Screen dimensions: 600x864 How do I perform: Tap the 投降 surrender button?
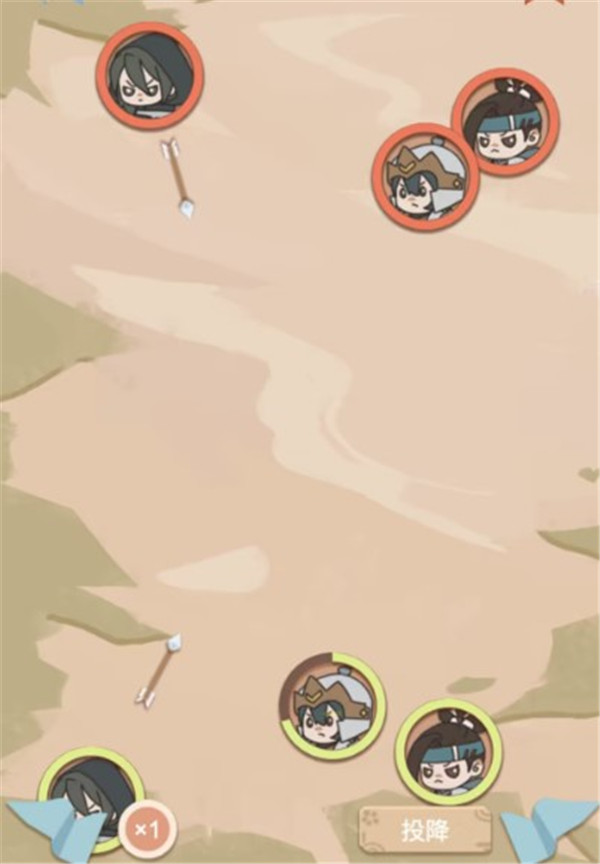[x=424, y=831]
